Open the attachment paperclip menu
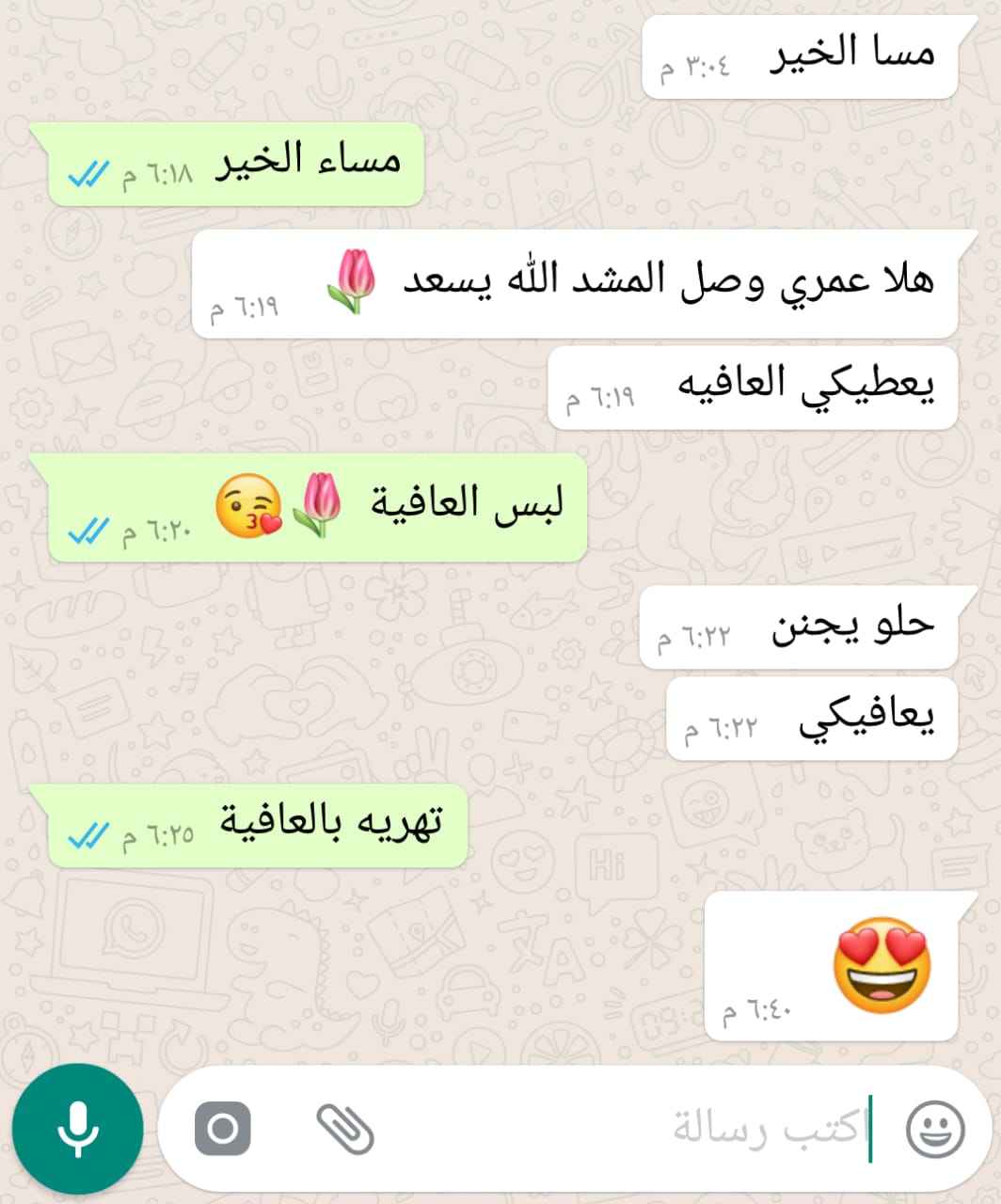Viewport: 1001px width, 1204px height. [x=345, y=1128]
